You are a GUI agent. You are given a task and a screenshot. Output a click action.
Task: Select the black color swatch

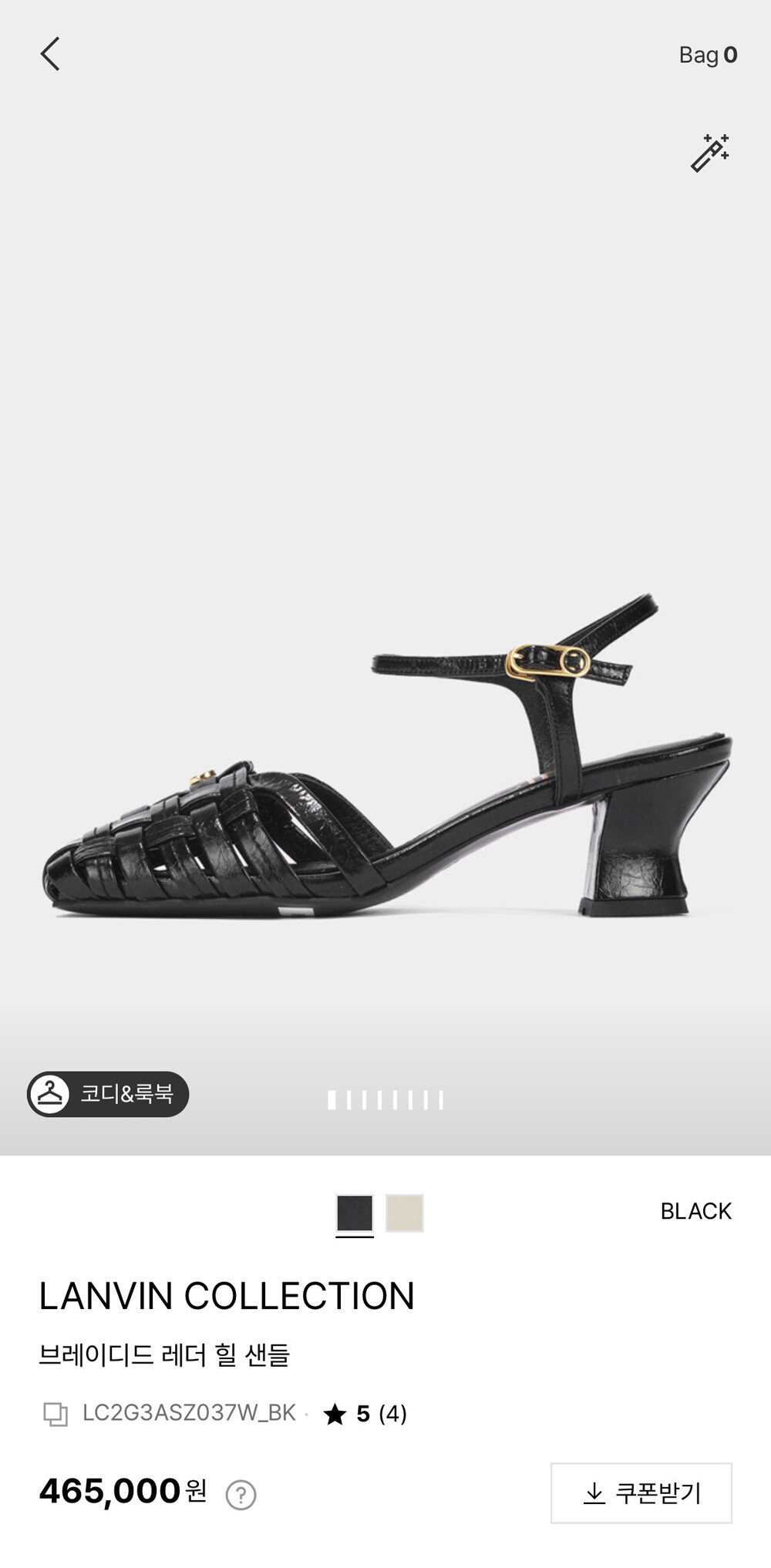(x=355, y=1213)
